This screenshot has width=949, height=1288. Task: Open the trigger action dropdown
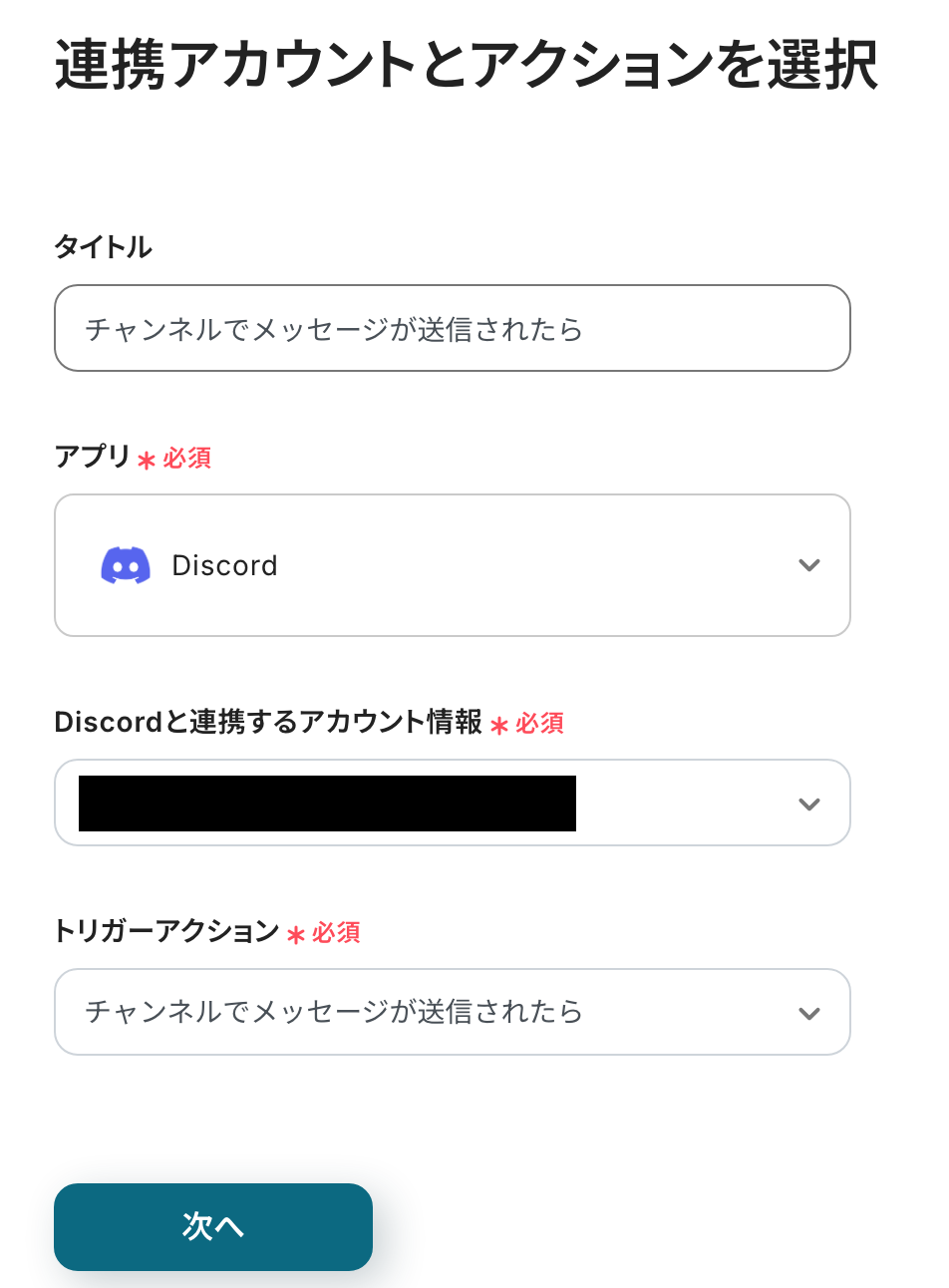(452, 1012)
